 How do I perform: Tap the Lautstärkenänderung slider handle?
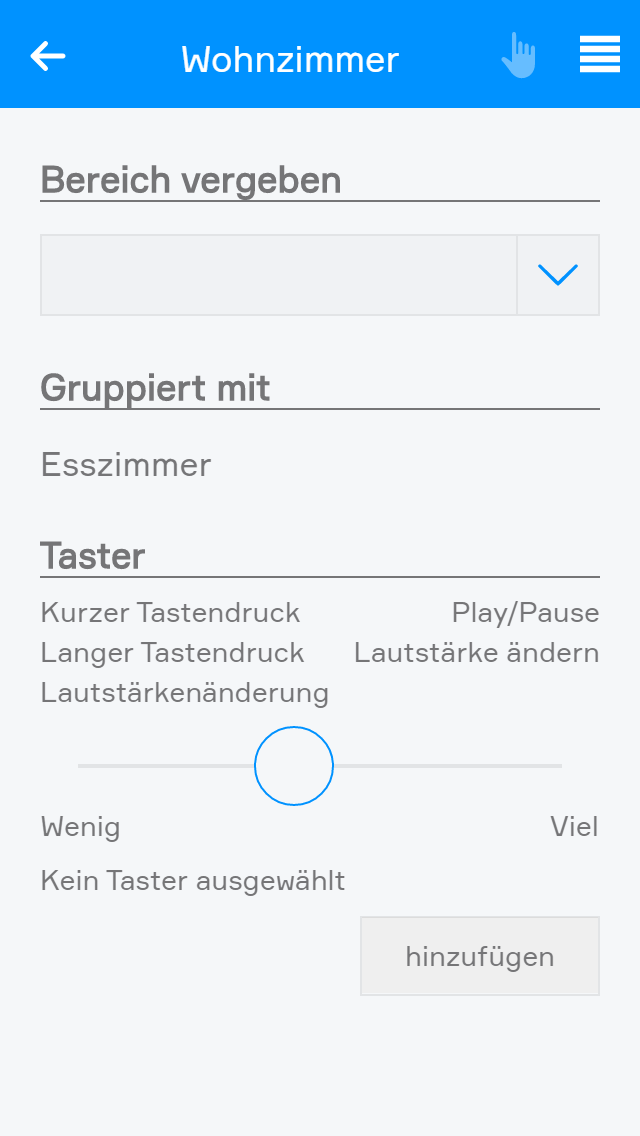pos(294,766)
